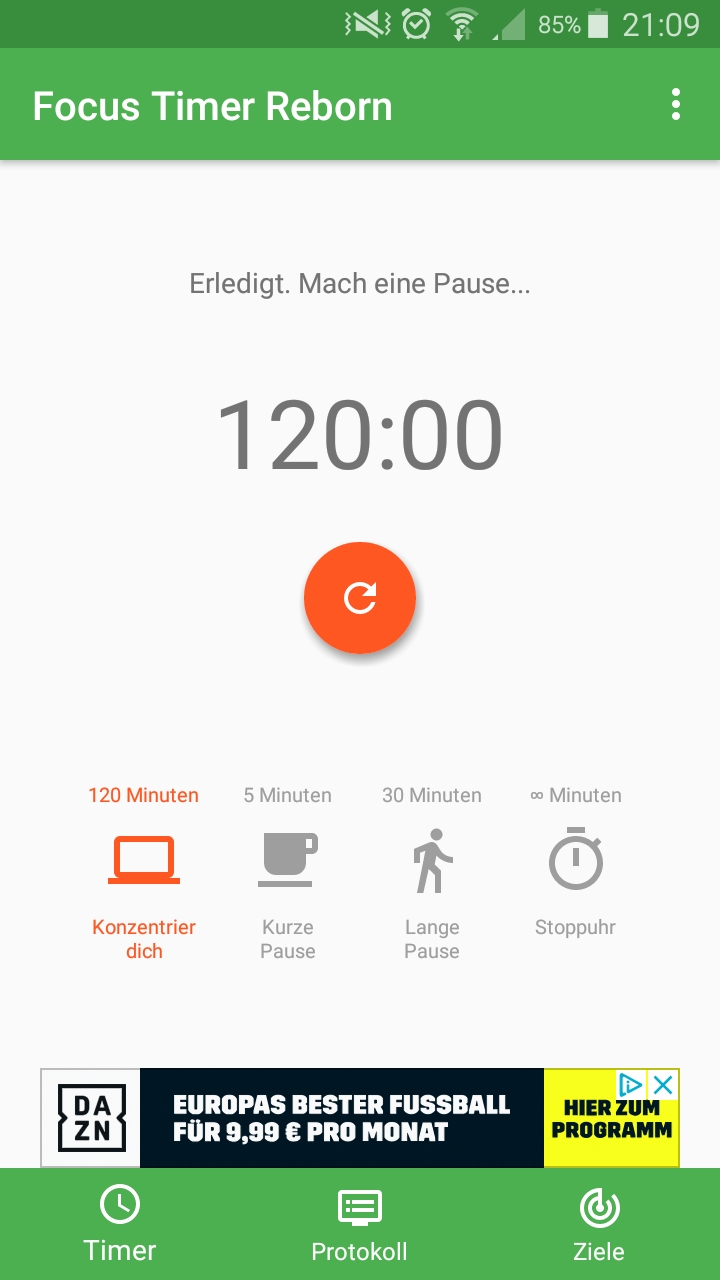Go to the Ziele tab
720x1280 pixels.
coord(599,1224)
